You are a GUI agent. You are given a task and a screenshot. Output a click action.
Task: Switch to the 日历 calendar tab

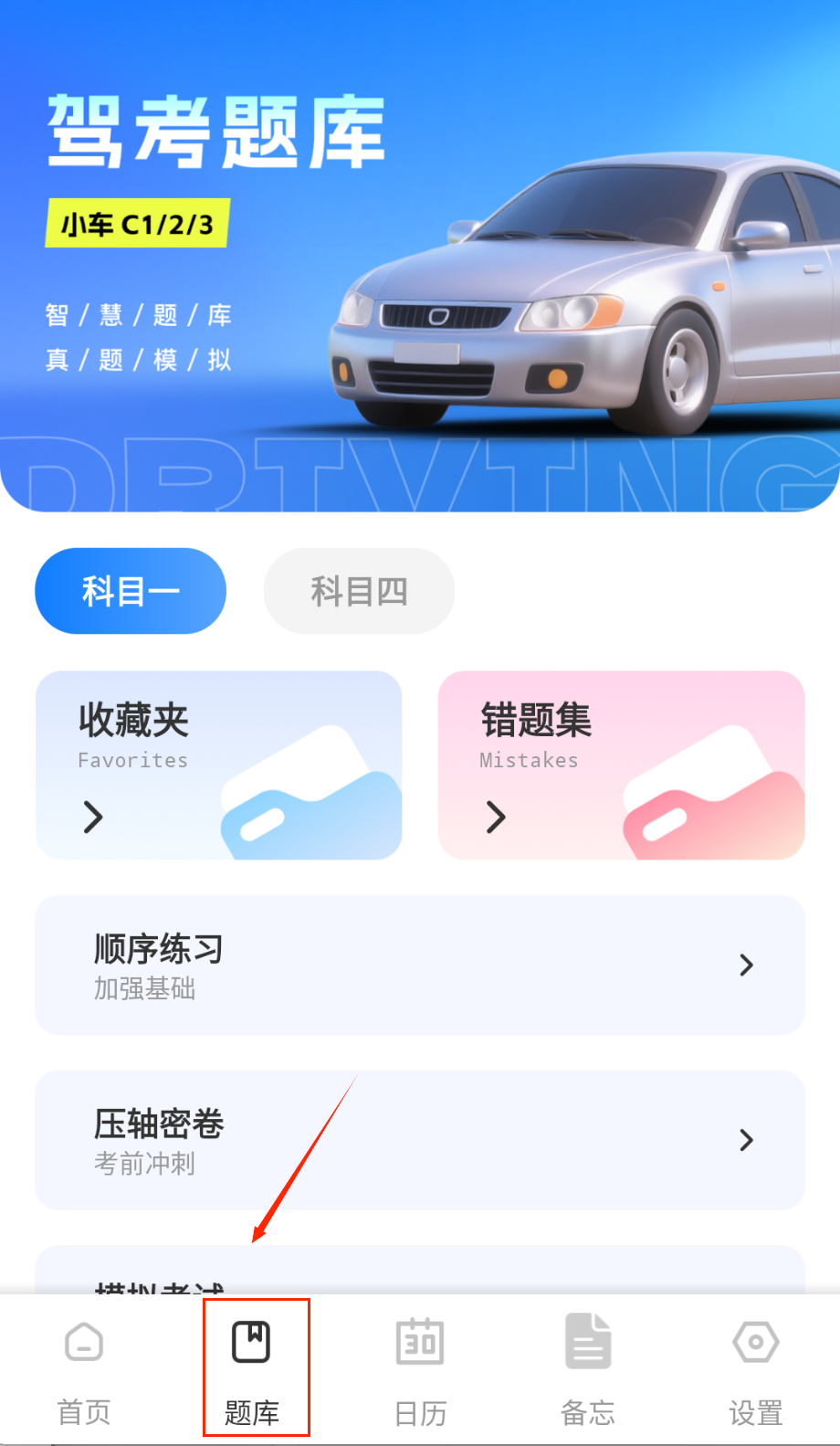tap(420, 1370)
